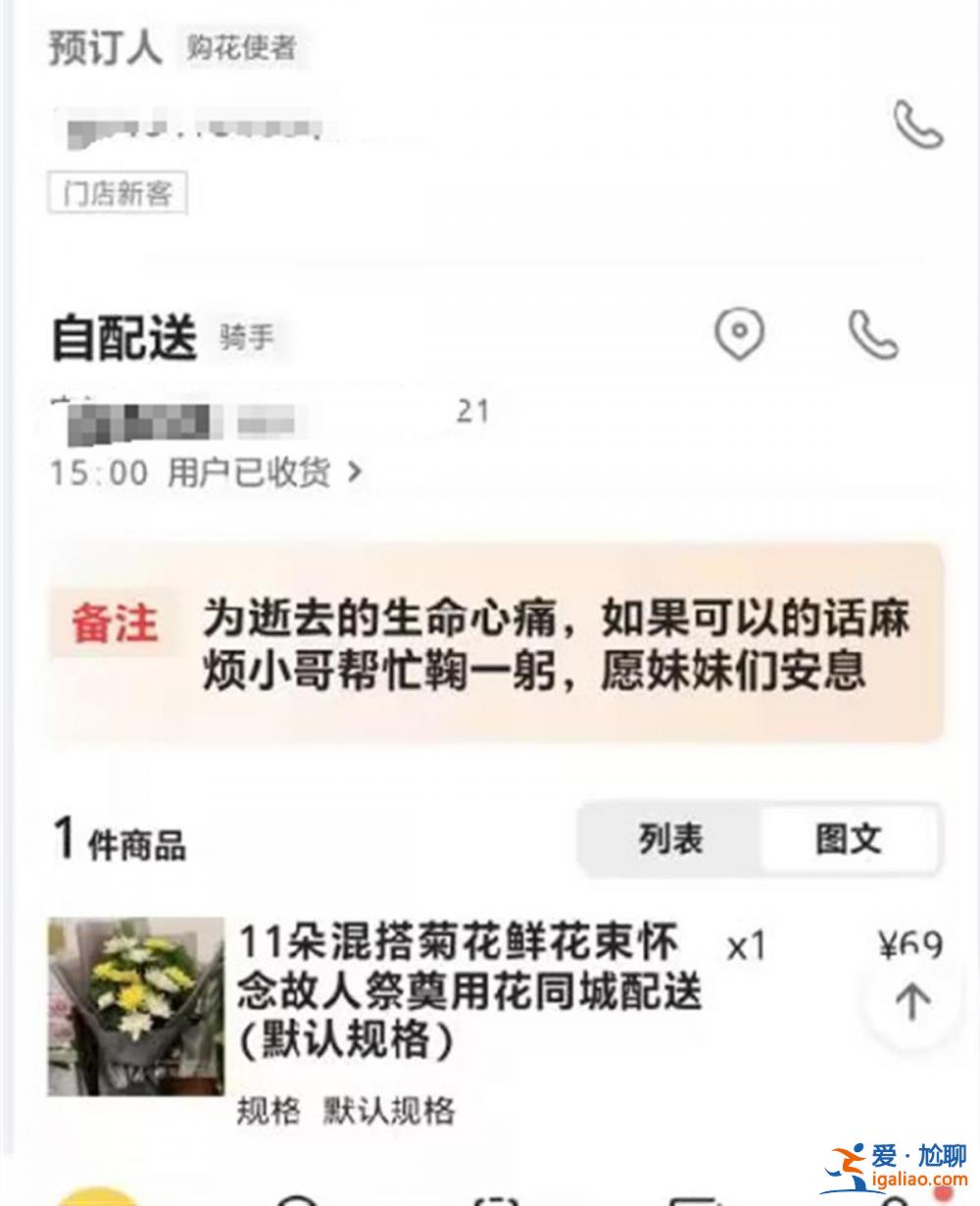Screen dimensions: 980x1206
Task: Tap the scroll-to-top arrow button
Action: point(912,1002)
